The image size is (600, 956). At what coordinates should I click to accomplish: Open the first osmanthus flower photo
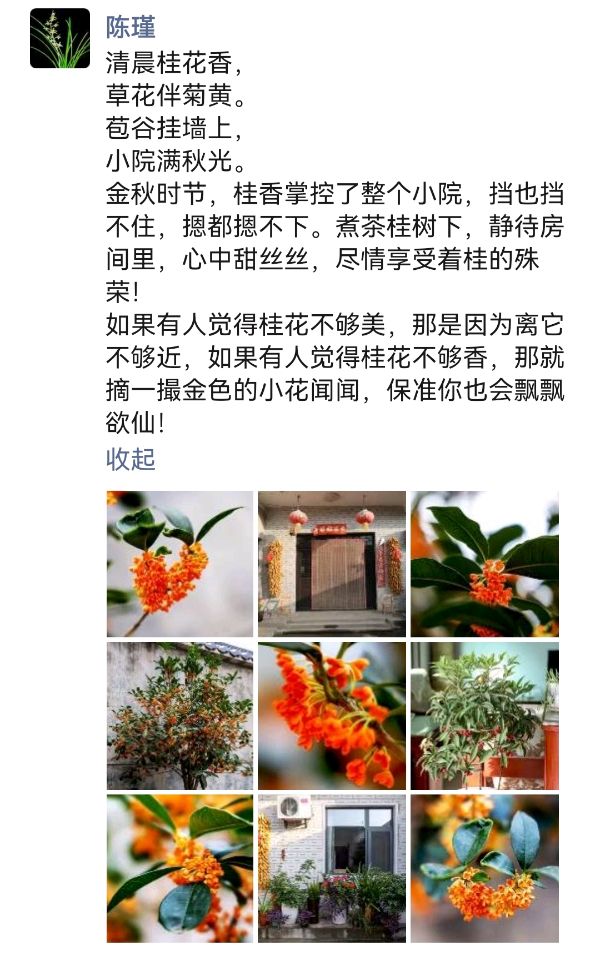pyautogui.click(x=180, y=564)
